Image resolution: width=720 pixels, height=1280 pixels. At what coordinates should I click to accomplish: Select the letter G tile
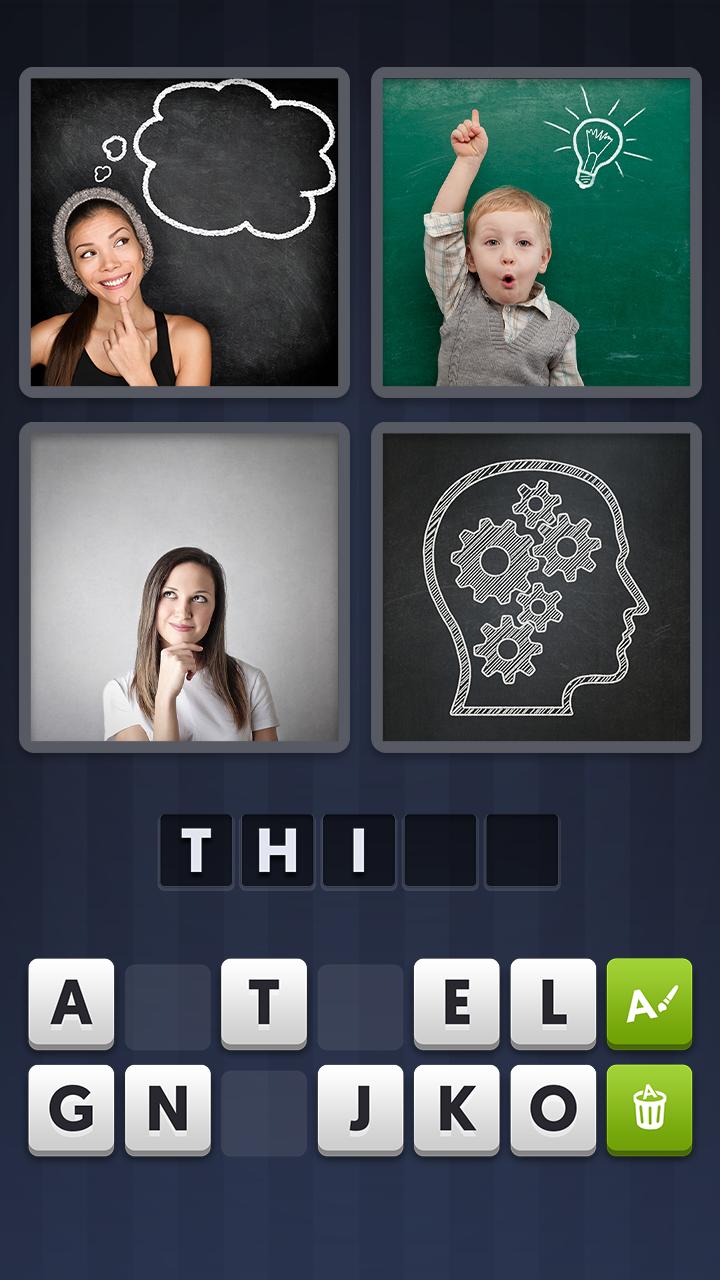pos(71,1109)
